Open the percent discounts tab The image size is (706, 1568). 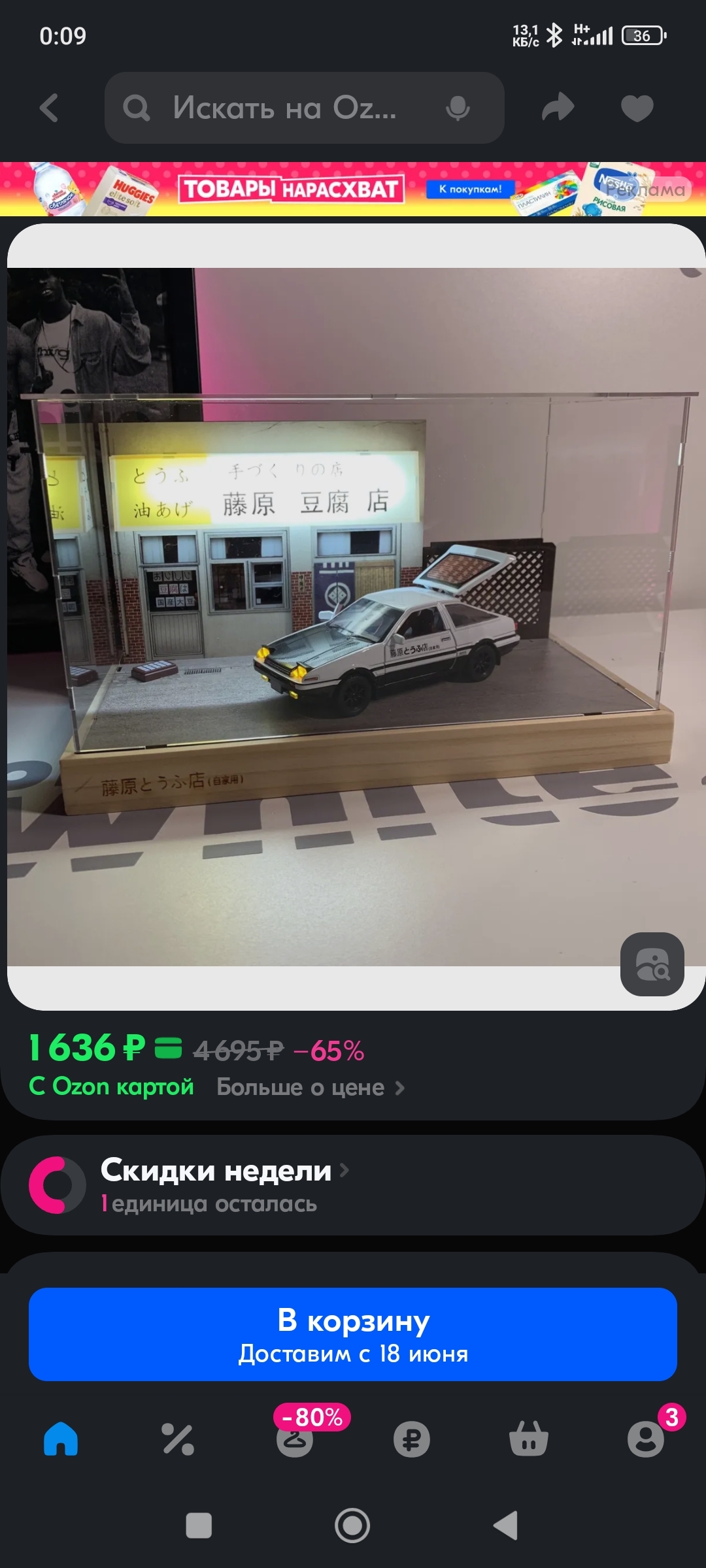[178, 1439]
